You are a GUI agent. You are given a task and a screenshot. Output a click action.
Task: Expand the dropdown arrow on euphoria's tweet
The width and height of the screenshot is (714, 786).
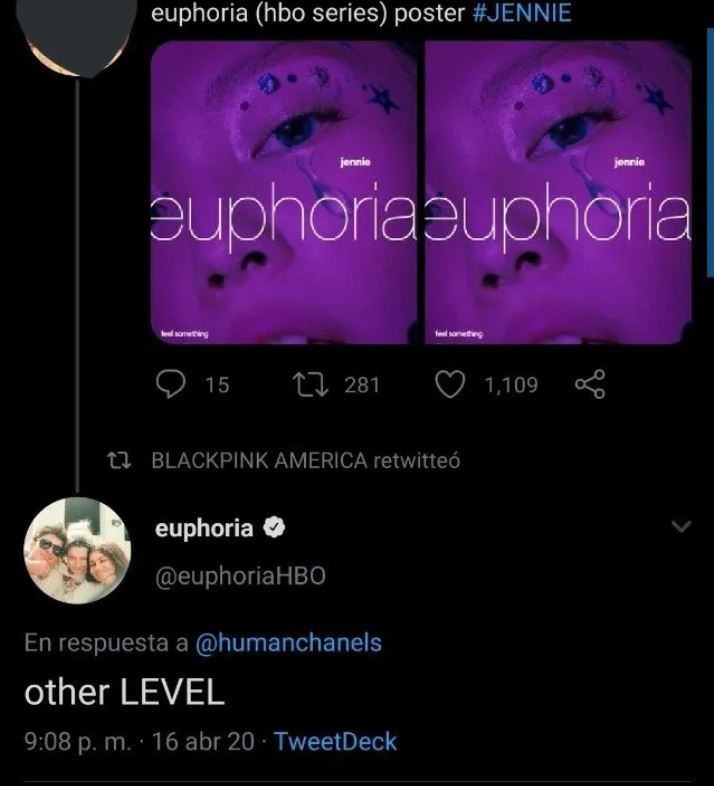681,527
